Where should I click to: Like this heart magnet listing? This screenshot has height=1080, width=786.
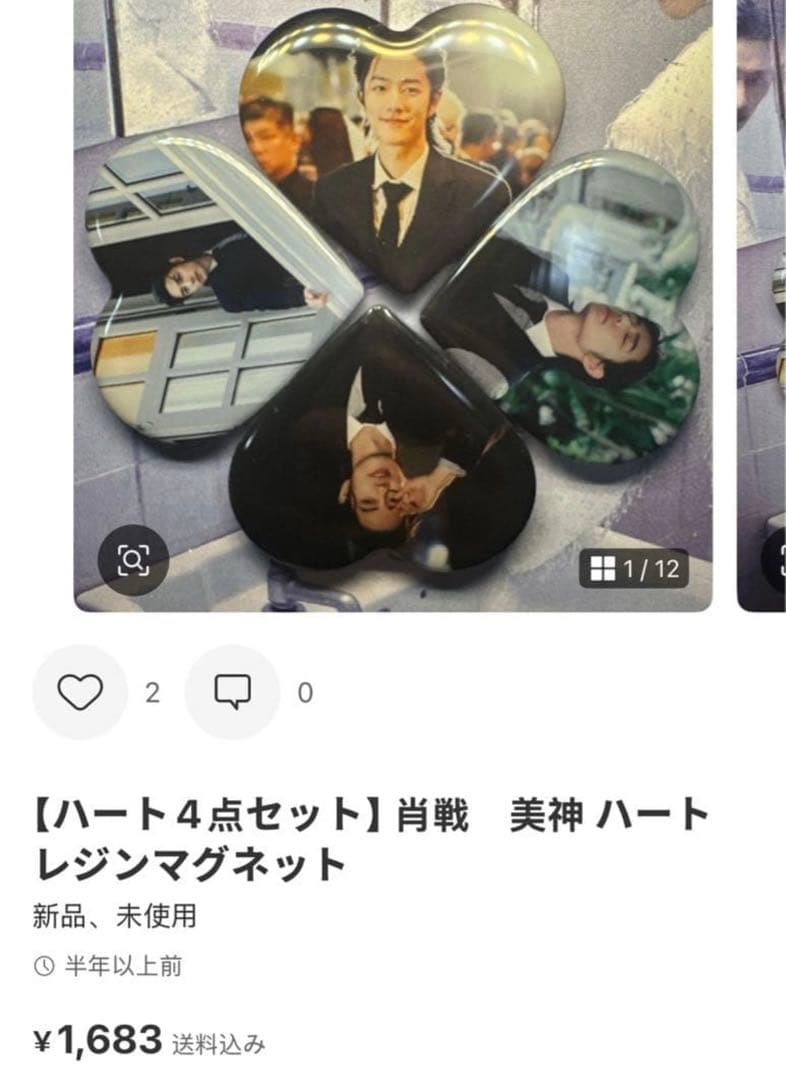79,692
